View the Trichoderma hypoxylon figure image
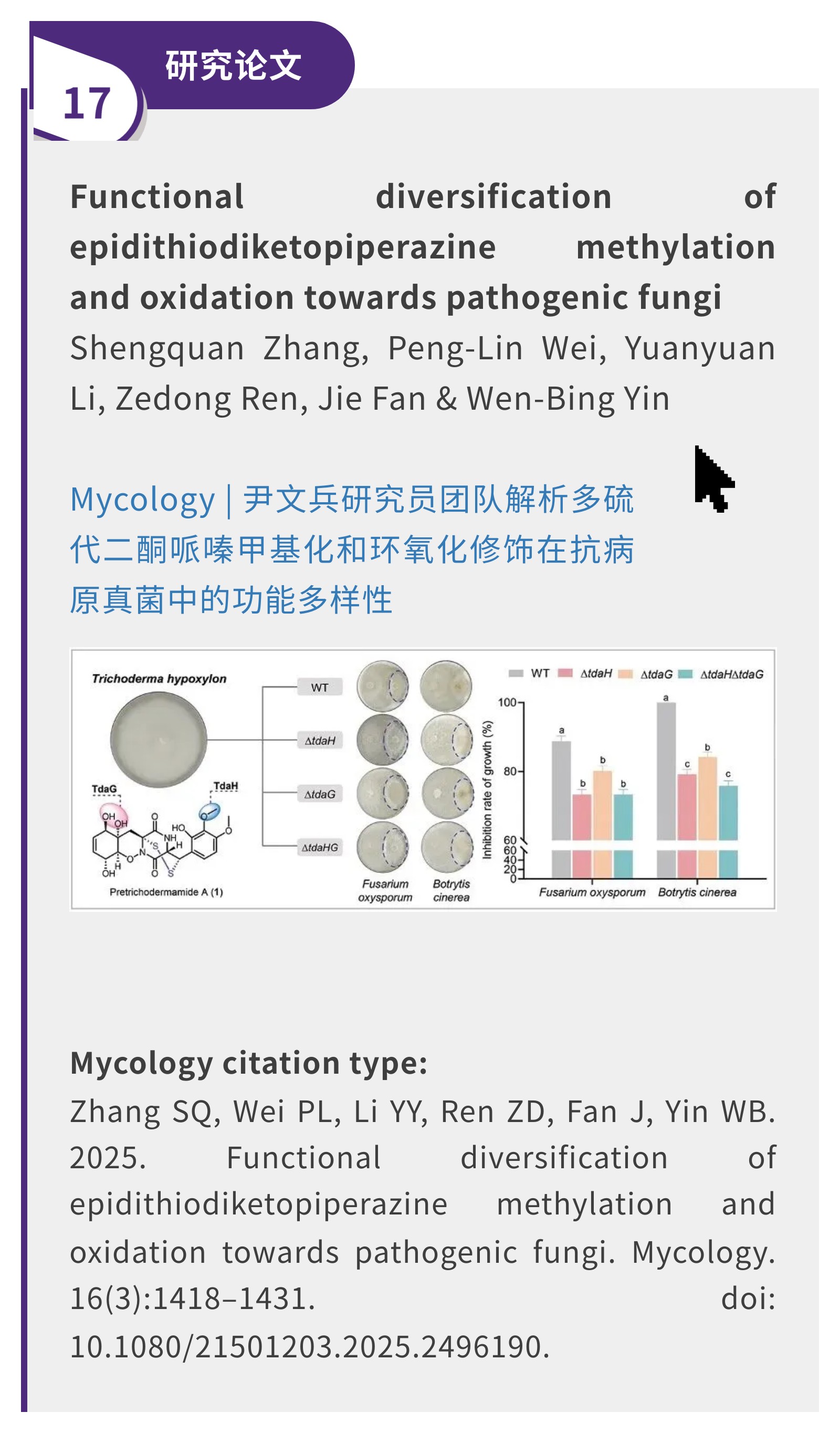840x1433 pixels. click(x=423, y=779)
